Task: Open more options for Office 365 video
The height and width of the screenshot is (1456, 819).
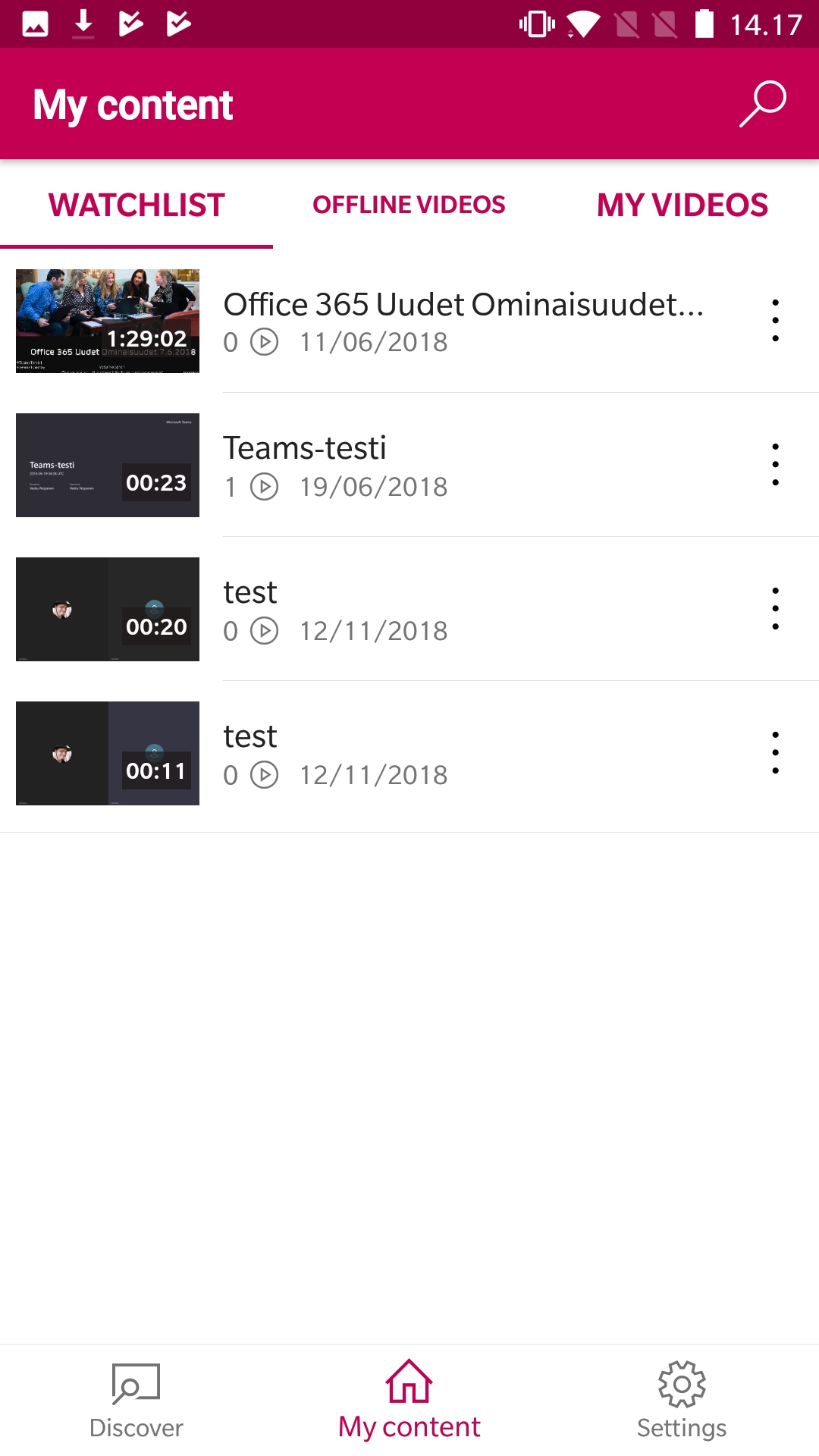Action: [775, 320]
